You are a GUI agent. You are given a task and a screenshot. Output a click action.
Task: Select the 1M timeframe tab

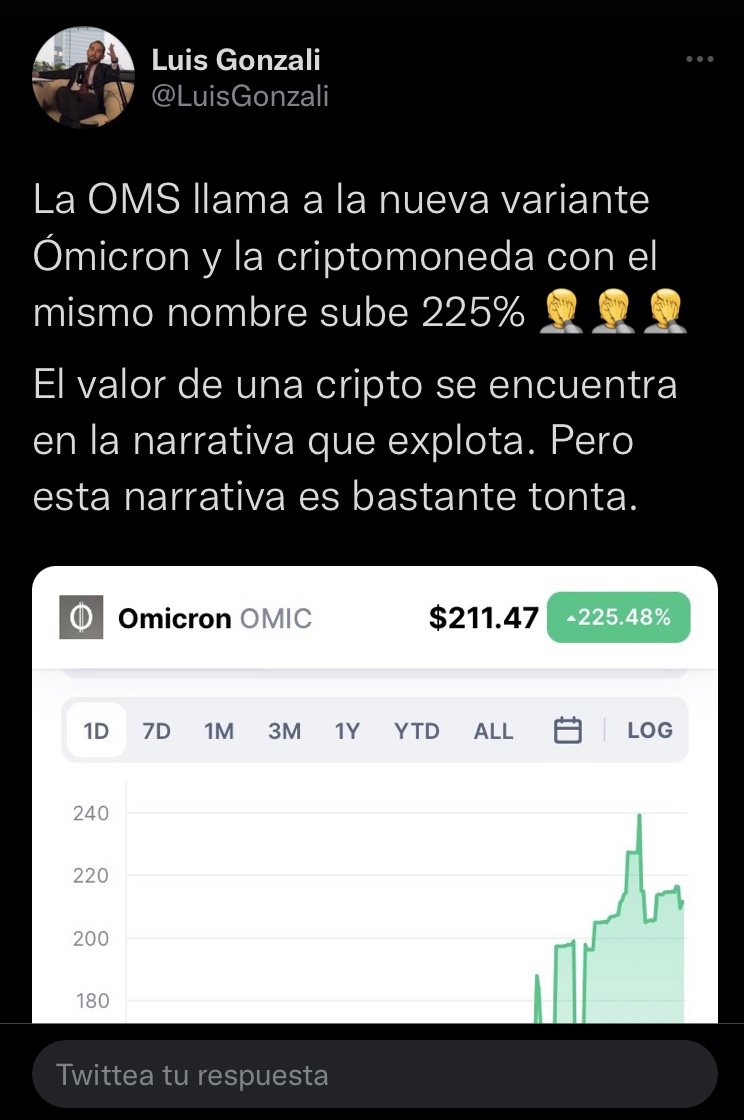pyautogui.click(x=219, y=731)
